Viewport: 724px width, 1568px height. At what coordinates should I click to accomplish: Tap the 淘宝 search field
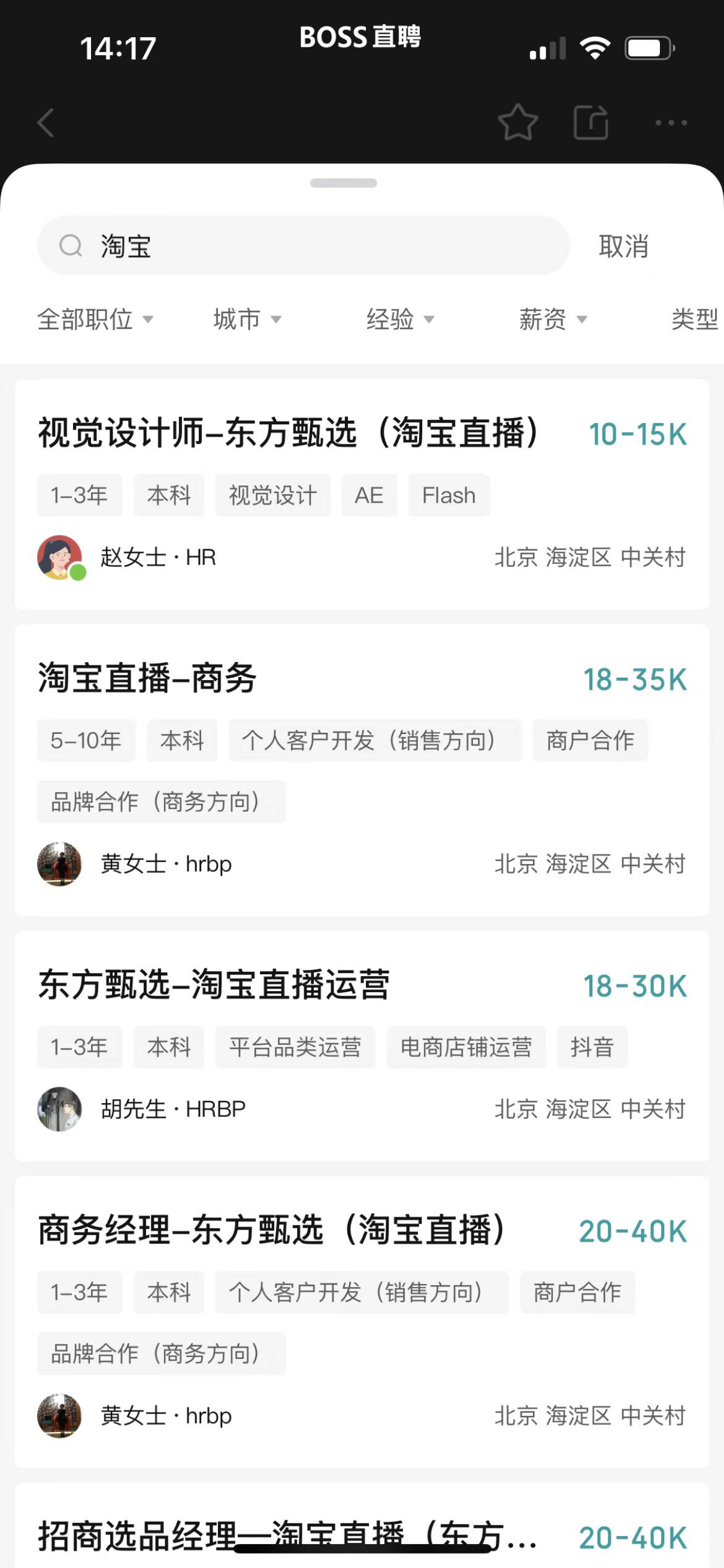[303, 246]
